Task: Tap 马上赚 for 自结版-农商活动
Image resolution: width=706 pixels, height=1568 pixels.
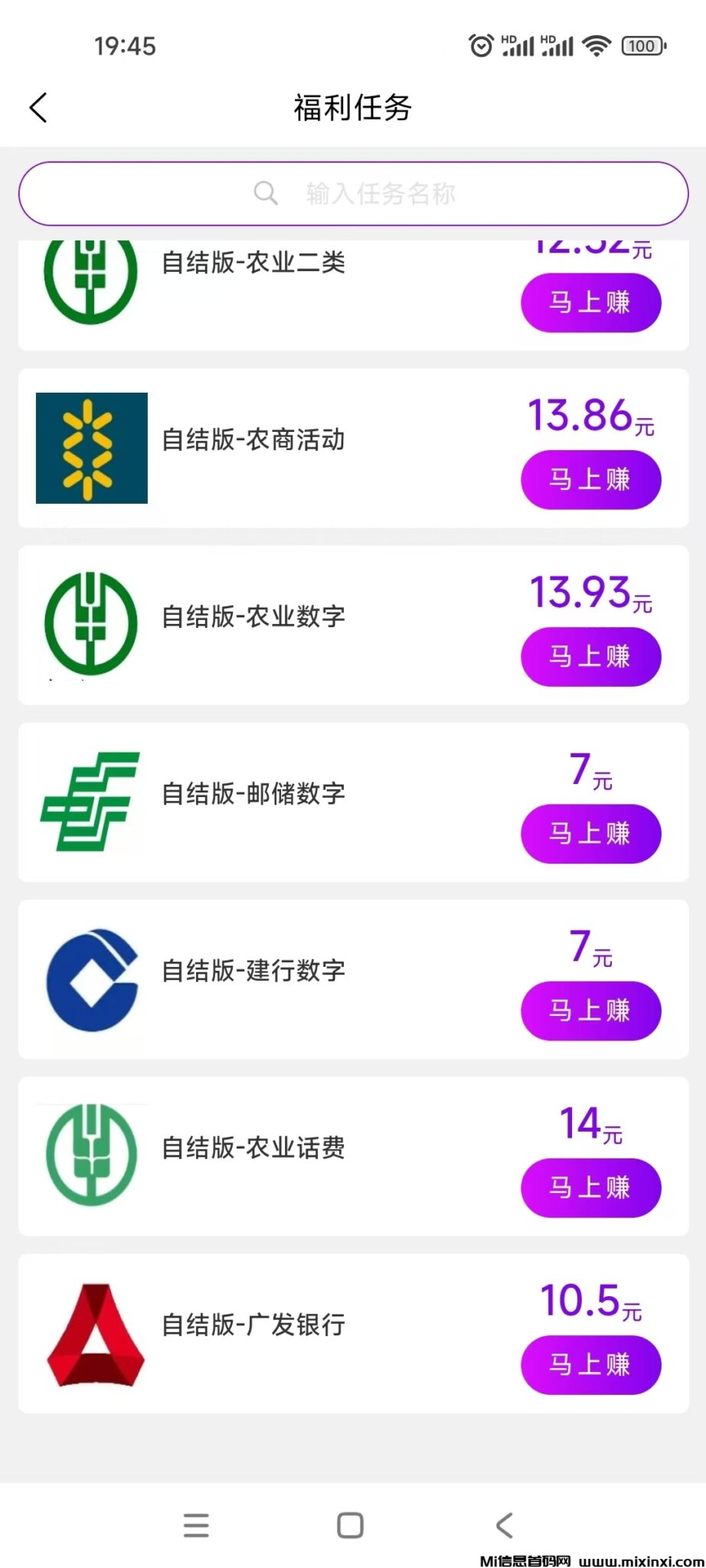Action: pyautogui.click(x=590, y=479)
